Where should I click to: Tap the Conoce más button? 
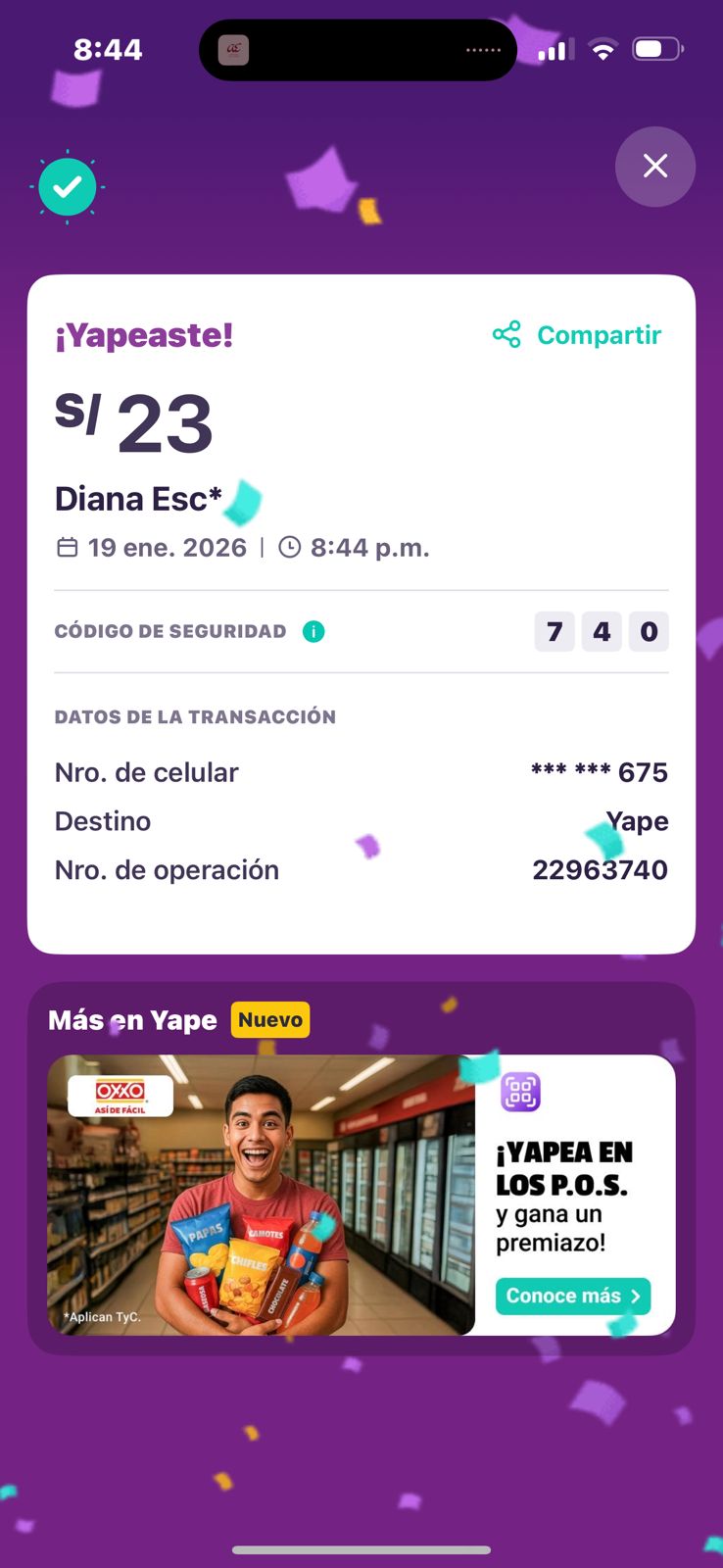pyautogui.click(x=572, y=1296)
